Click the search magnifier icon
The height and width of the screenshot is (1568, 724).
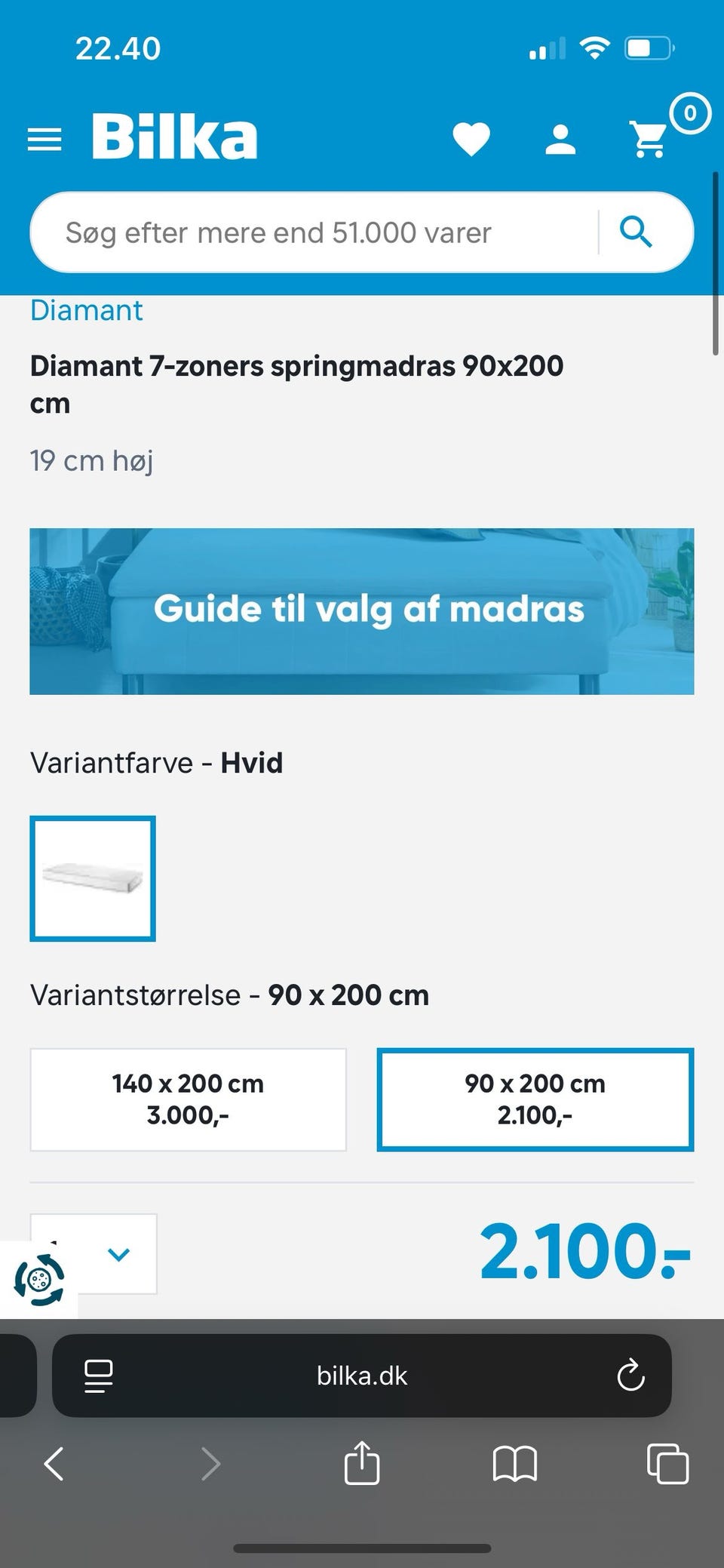[637, 232]
